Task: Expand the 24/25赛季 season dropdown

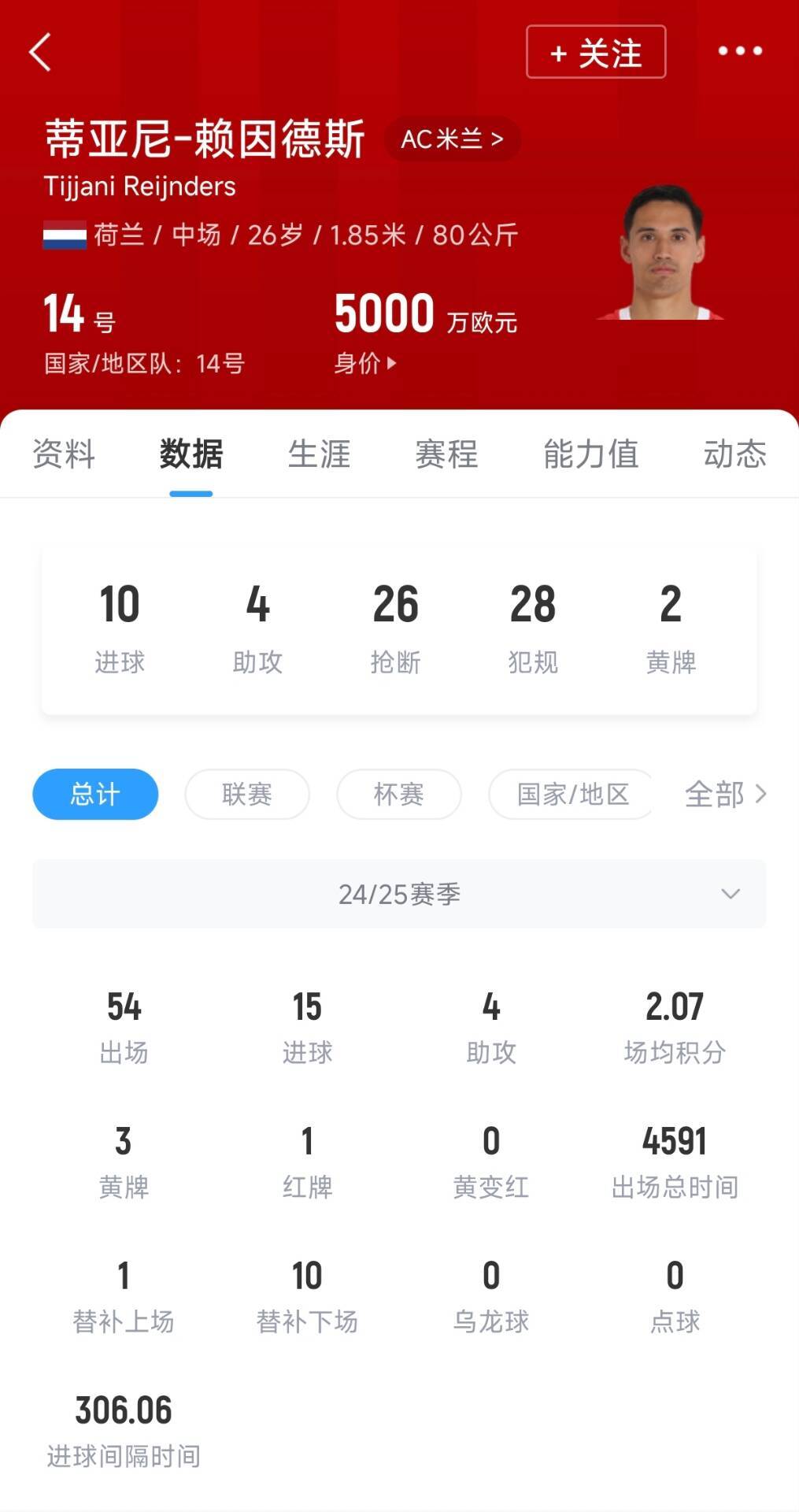Action: click(399, 894)
